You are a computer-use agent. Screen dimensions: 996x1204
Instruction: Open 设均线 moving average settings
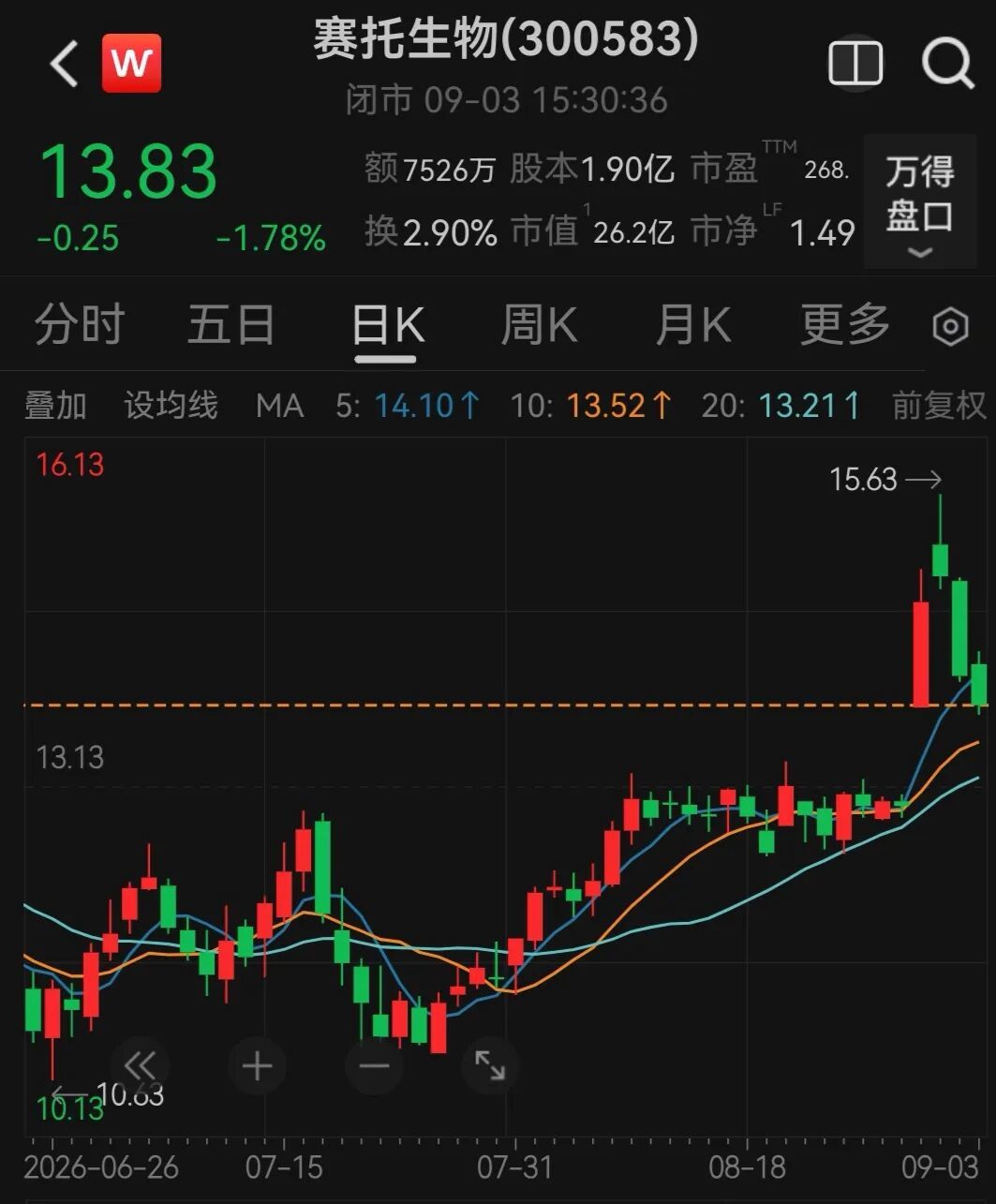pyautogui.click(x=171, y=406)
